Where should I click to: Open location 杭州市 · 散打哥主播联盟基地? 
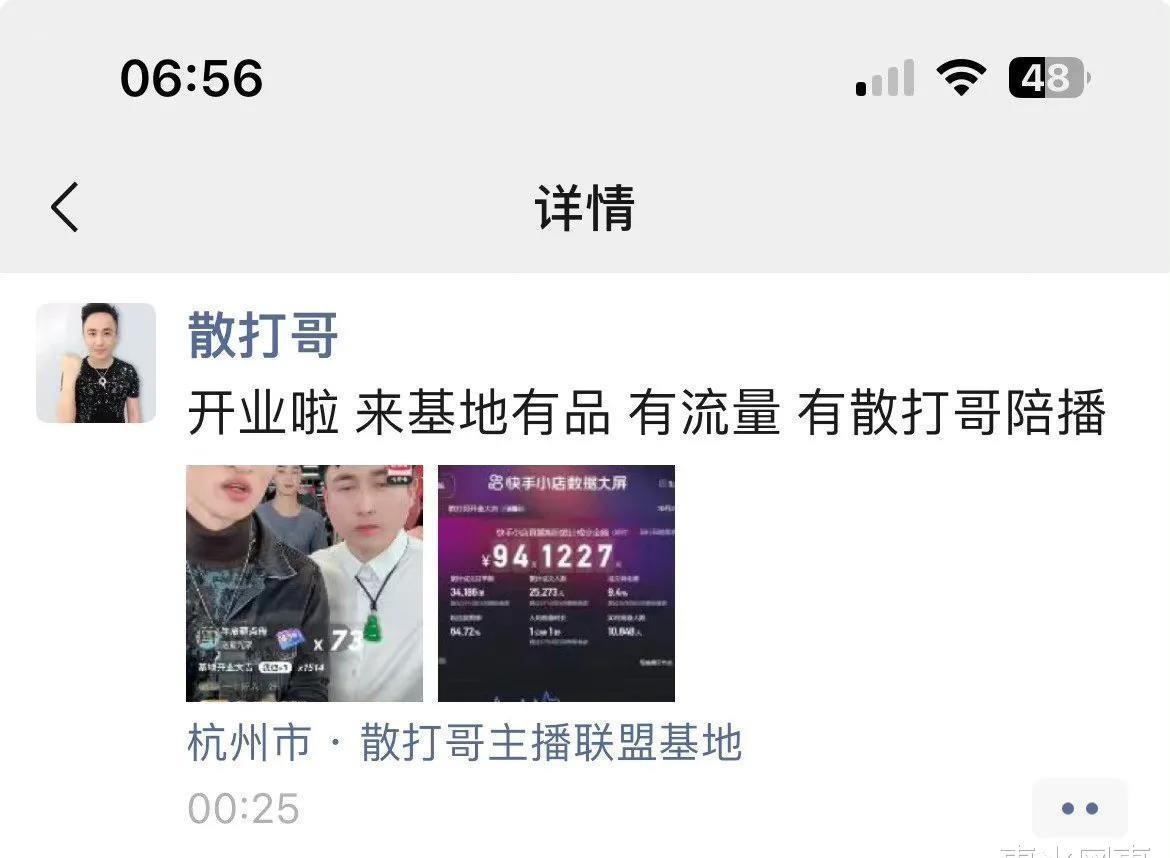pos(464,744)
